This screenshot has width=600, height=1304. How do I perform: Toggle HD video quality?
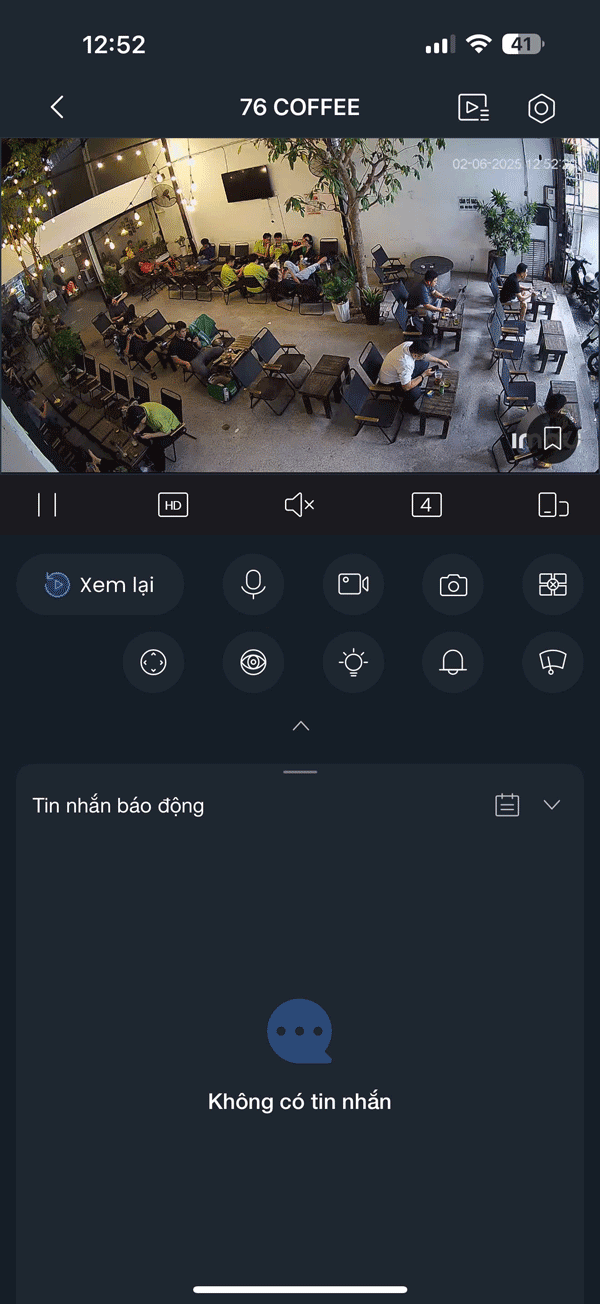tap(173, 505)
